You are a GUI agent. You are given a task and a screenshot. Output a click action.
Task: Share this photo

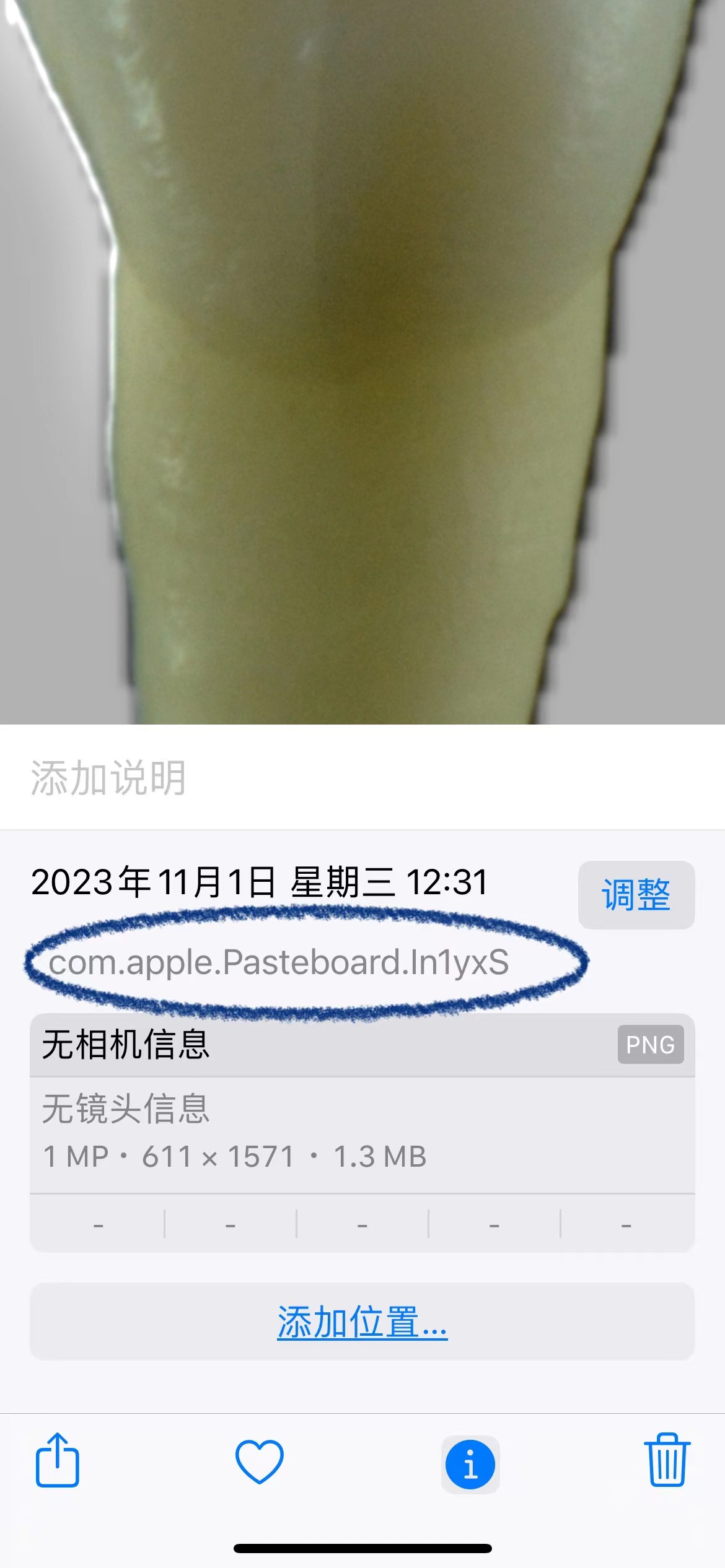point(57,1461)
